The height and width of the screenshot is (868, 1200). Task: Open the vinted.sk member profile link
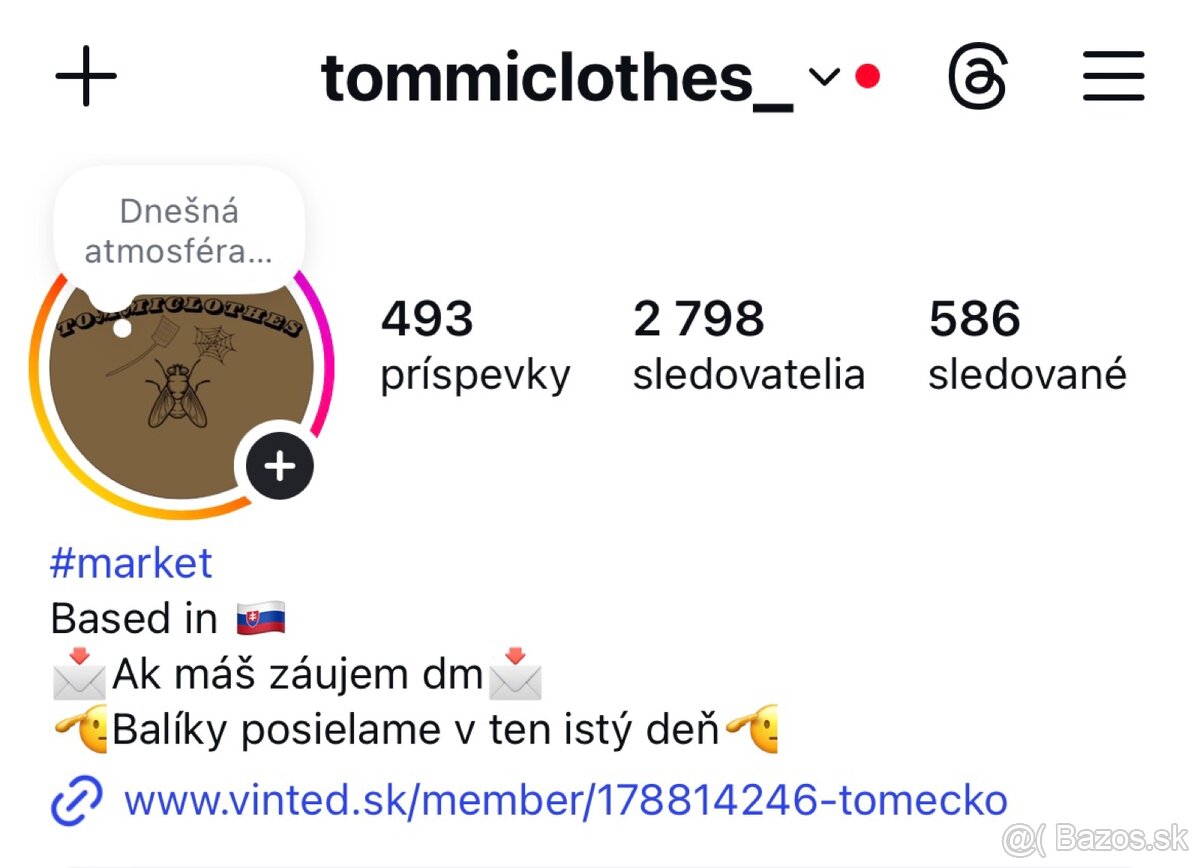[564, 800]
